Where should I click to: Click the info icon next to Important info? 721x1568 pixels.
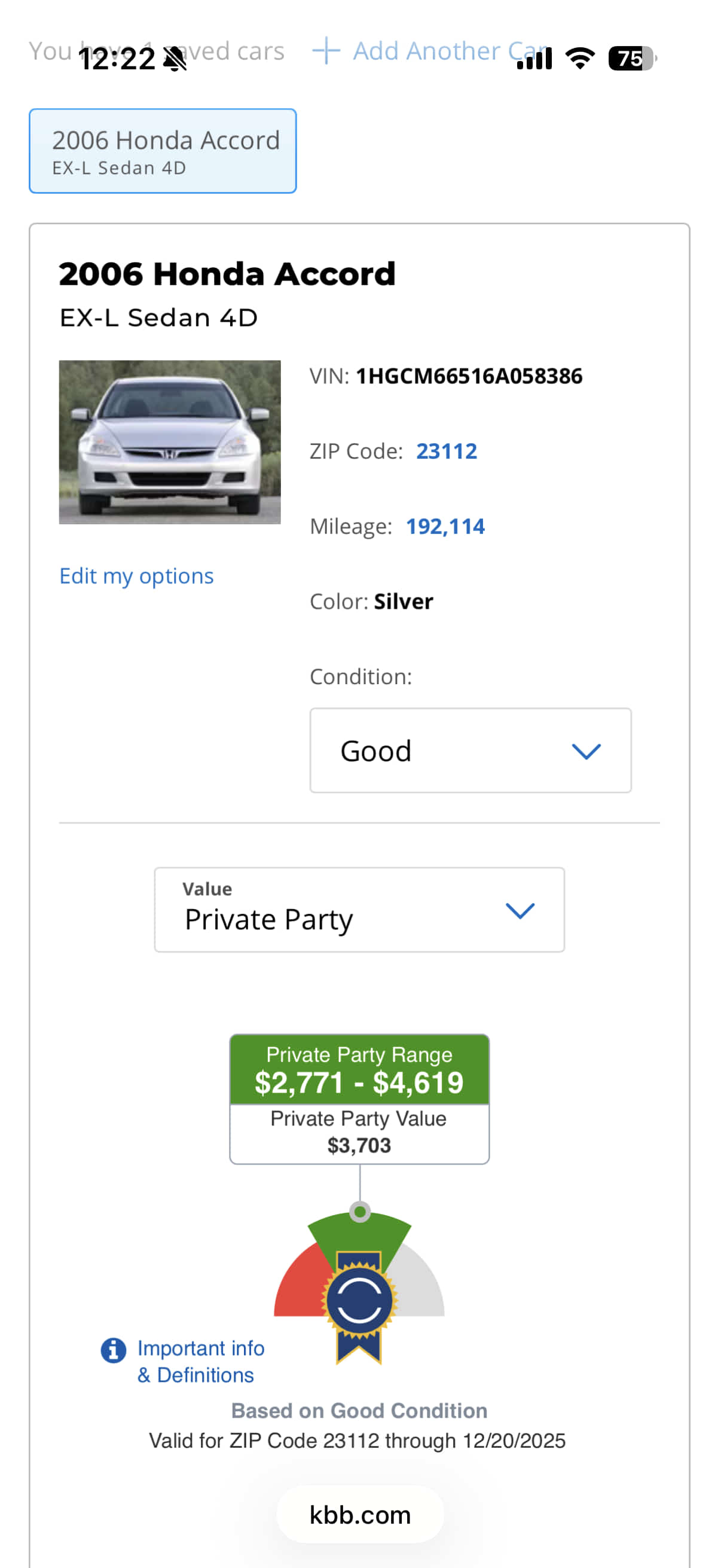[x=113, y=1349]
